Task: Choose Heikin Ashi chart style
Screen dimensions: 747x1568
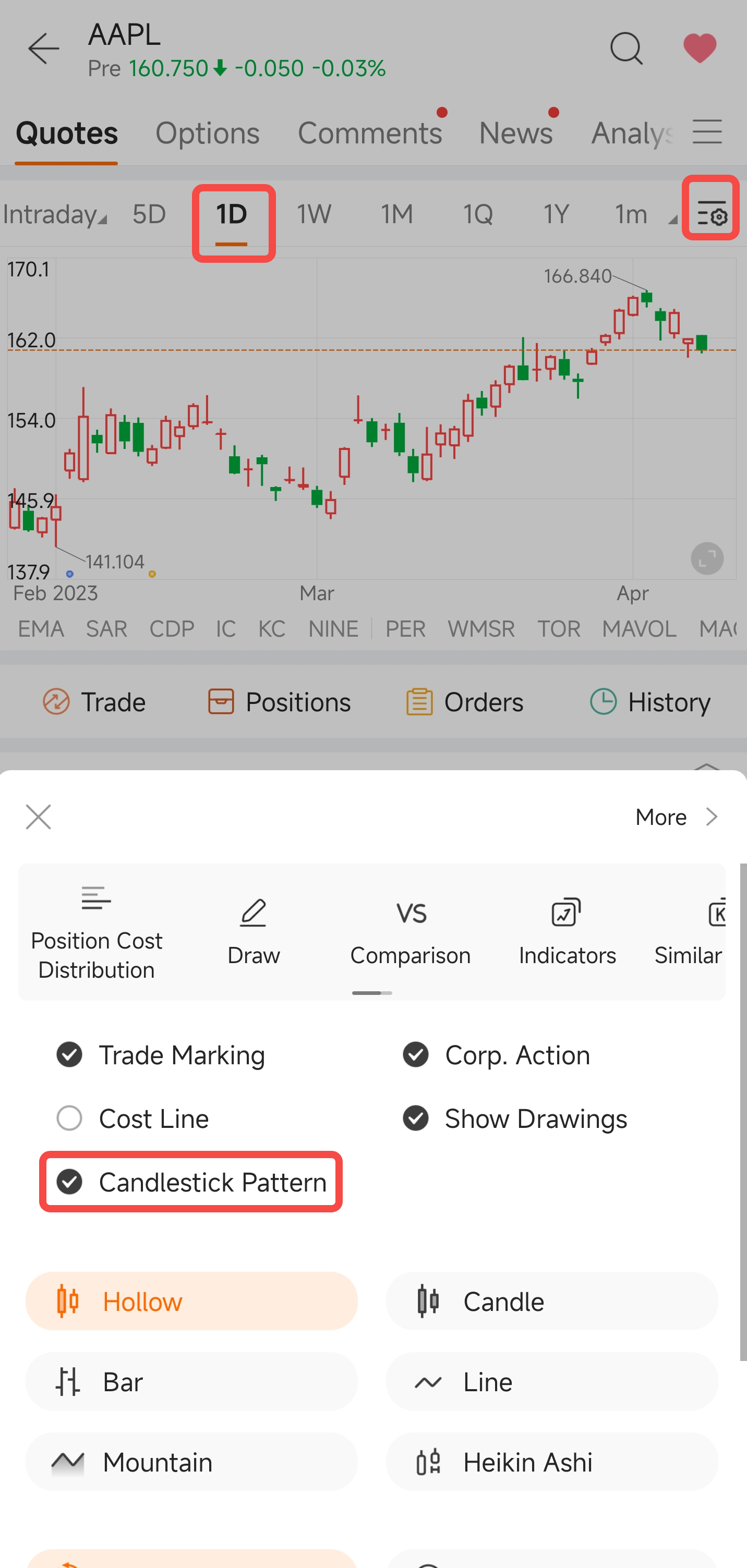Action: pyautogui.click(x=551, y=1462)
